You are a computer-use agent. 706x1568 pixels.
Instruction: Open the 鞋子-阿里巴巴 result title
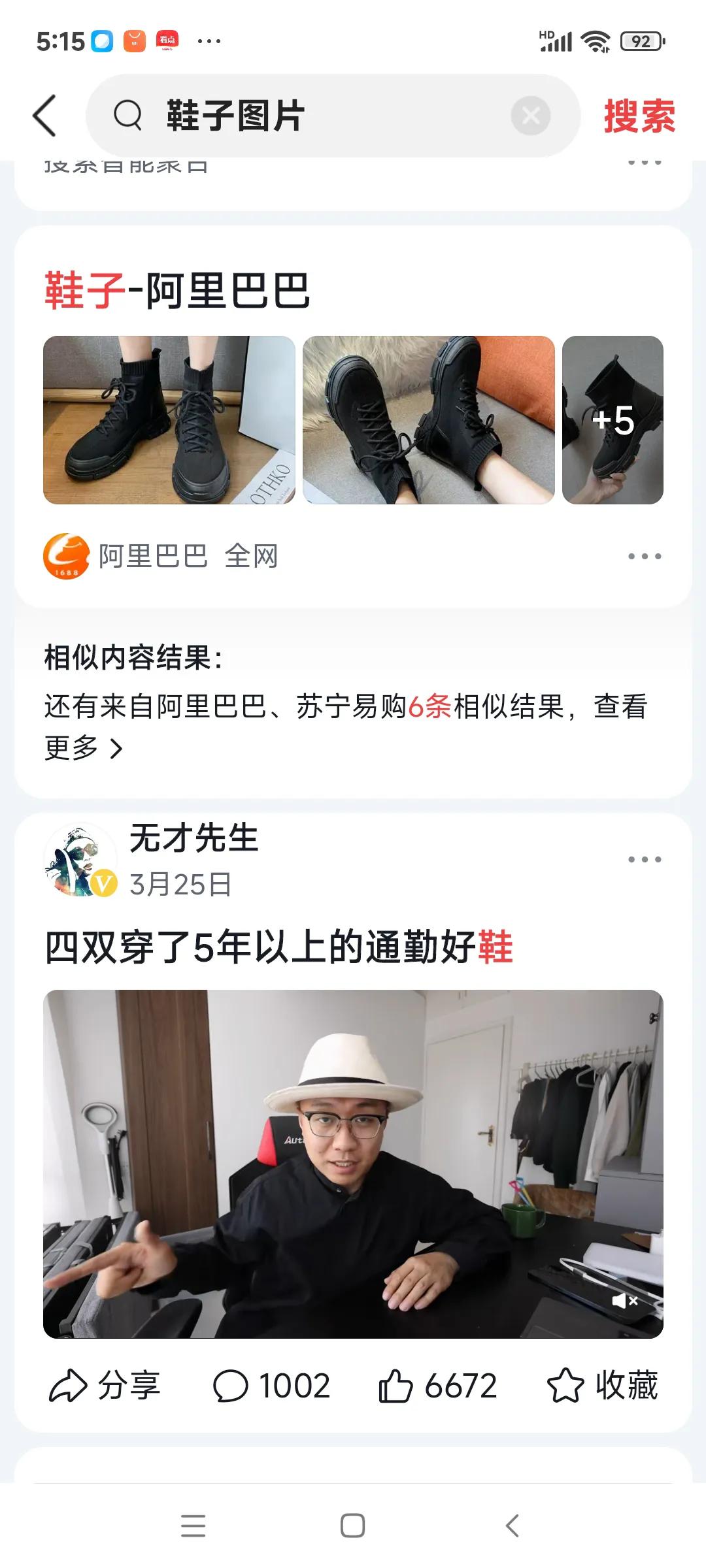tap(176, 291)
